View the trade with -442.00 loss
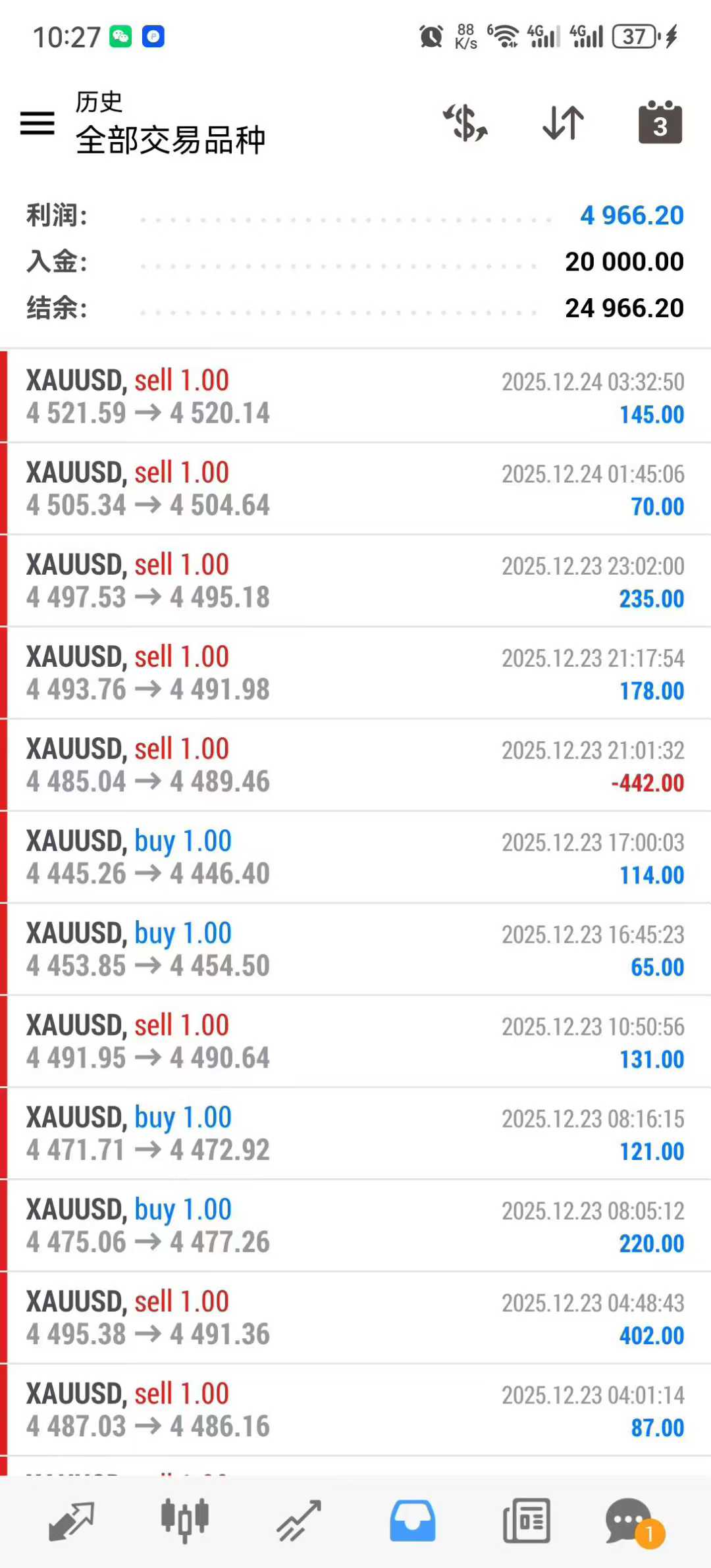 [355, 766]
